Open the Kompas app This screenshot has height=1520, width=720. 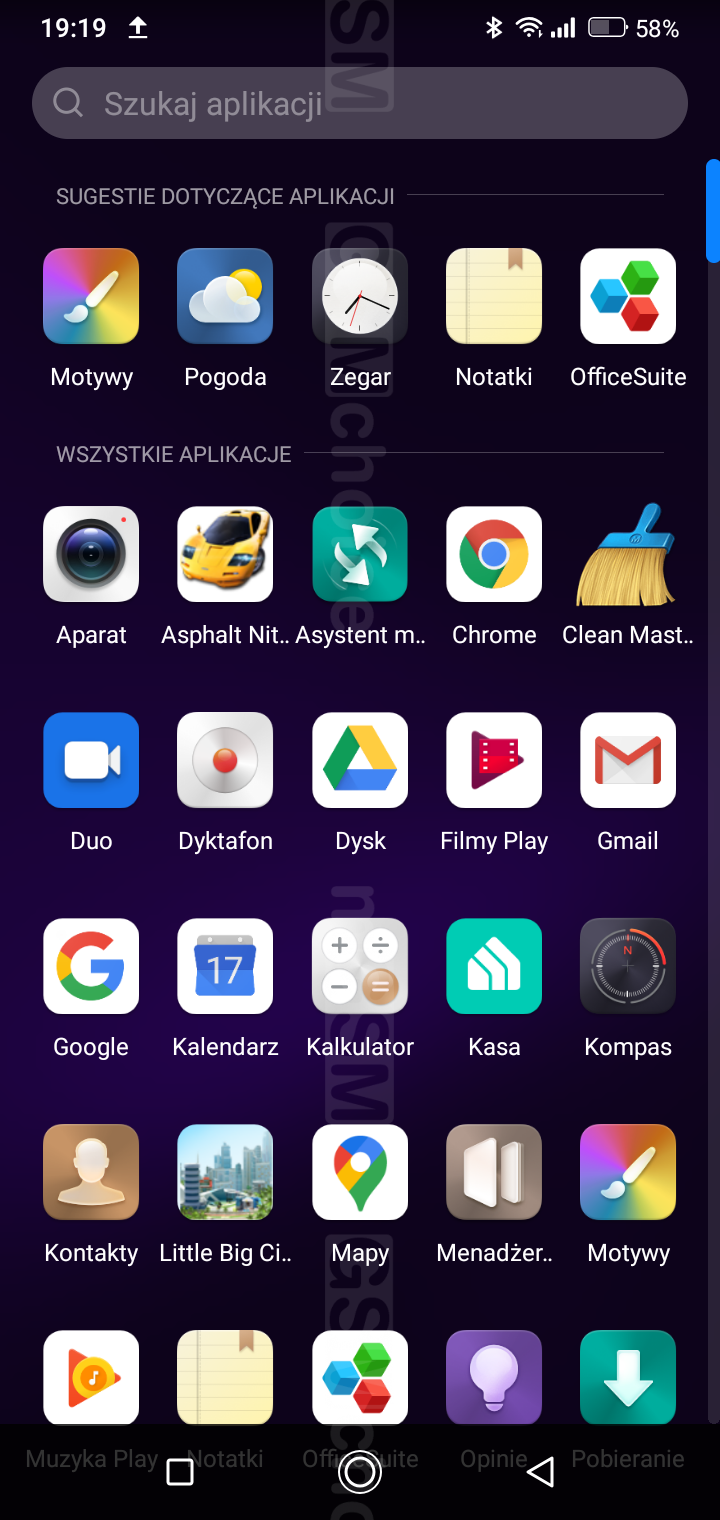[x=628, y=966]
